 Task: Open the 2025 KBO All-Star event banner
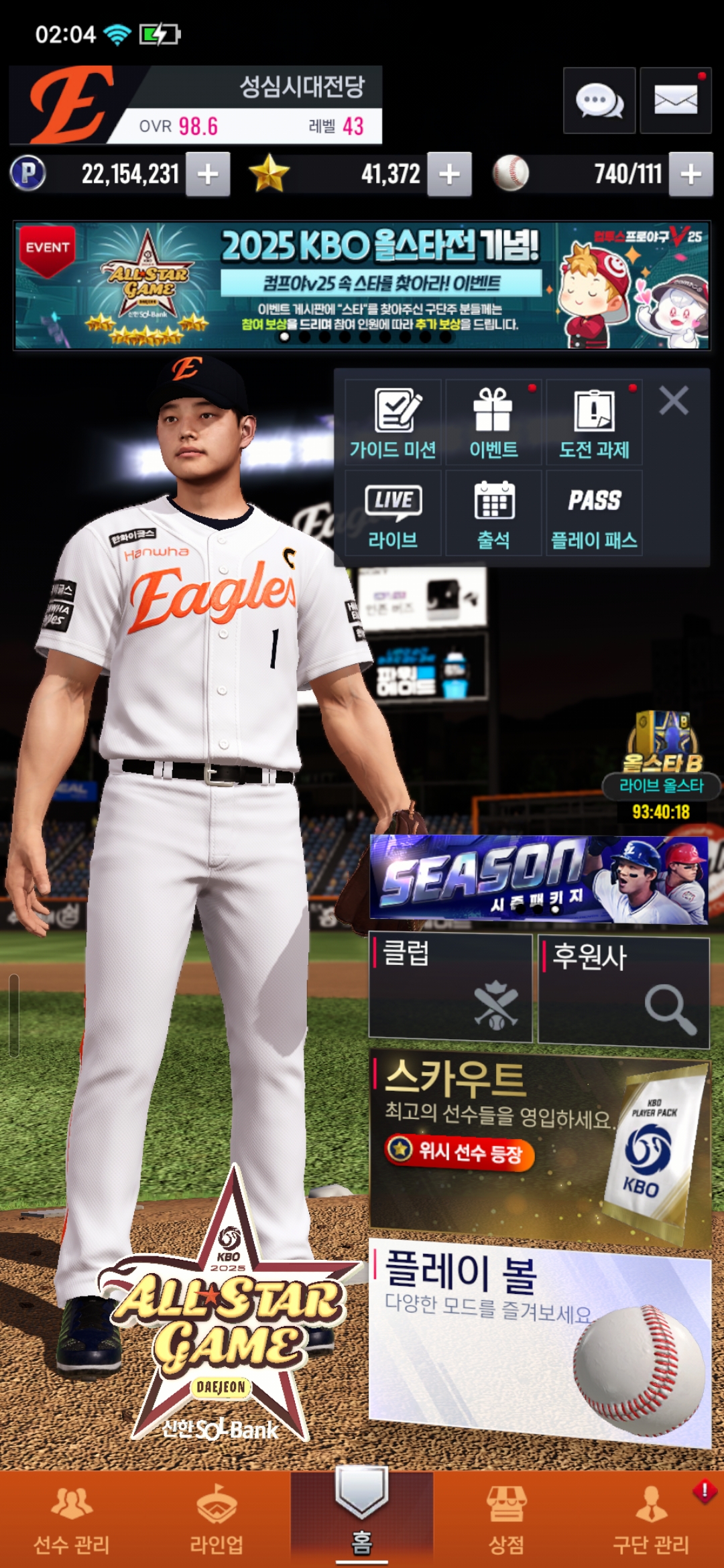pos(362,285)
